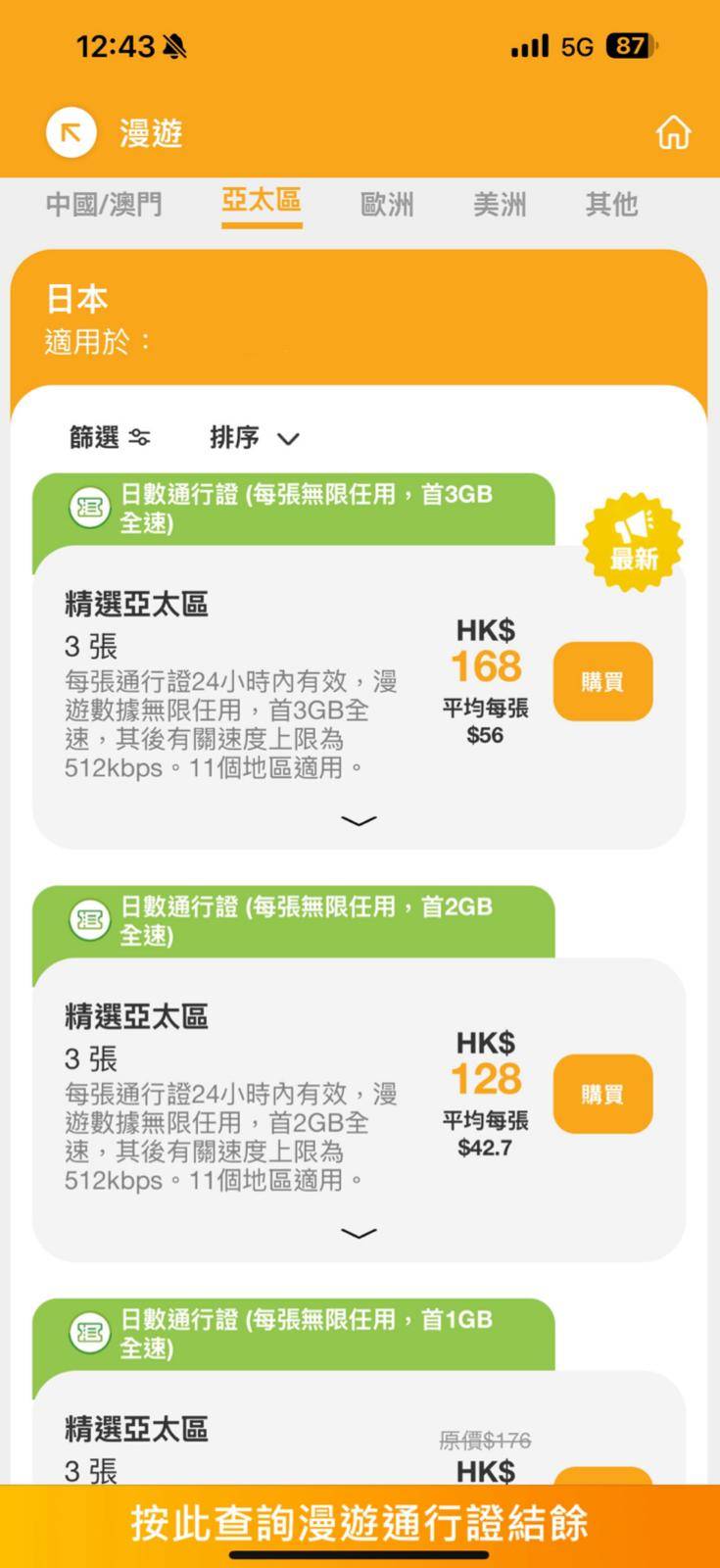Expand details of the HK$128 pass
This screenshot has width=720, height=1568.
[x=359, y=1233]
